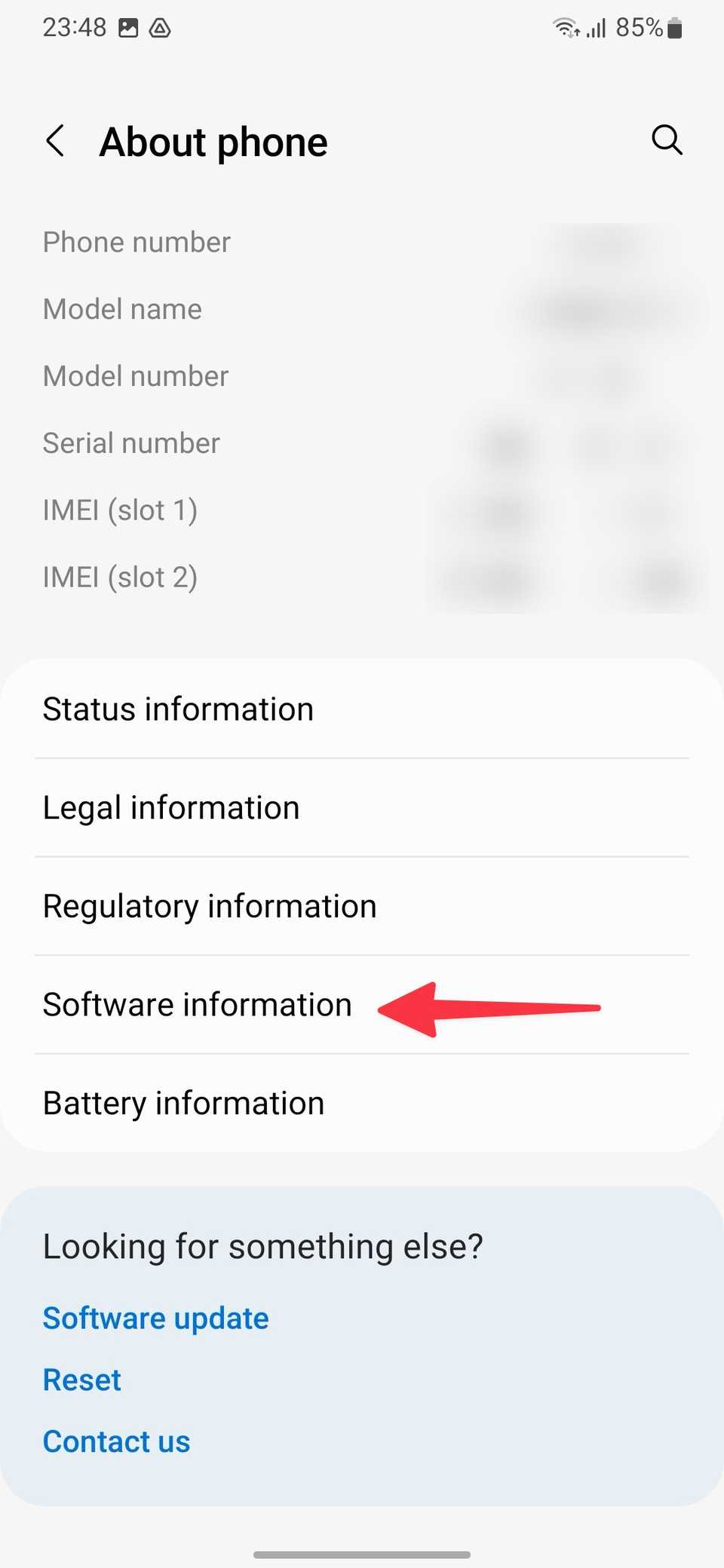Open Regulatory information
Screen dimensions: 724x1568
210,906
